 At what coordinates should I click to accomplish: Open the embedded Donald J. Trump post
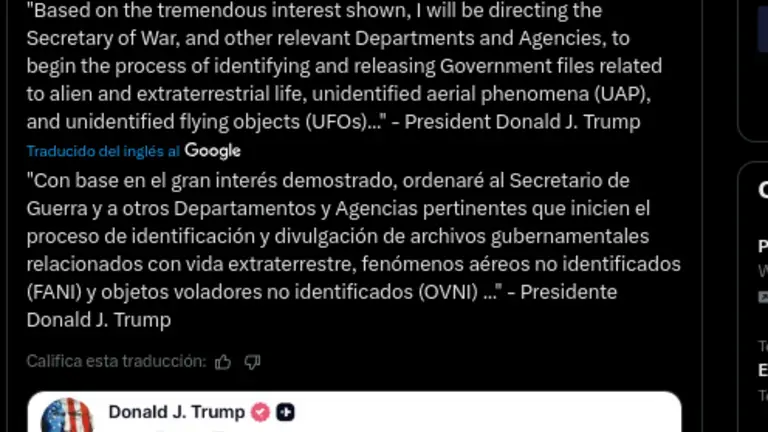point(354,412)
